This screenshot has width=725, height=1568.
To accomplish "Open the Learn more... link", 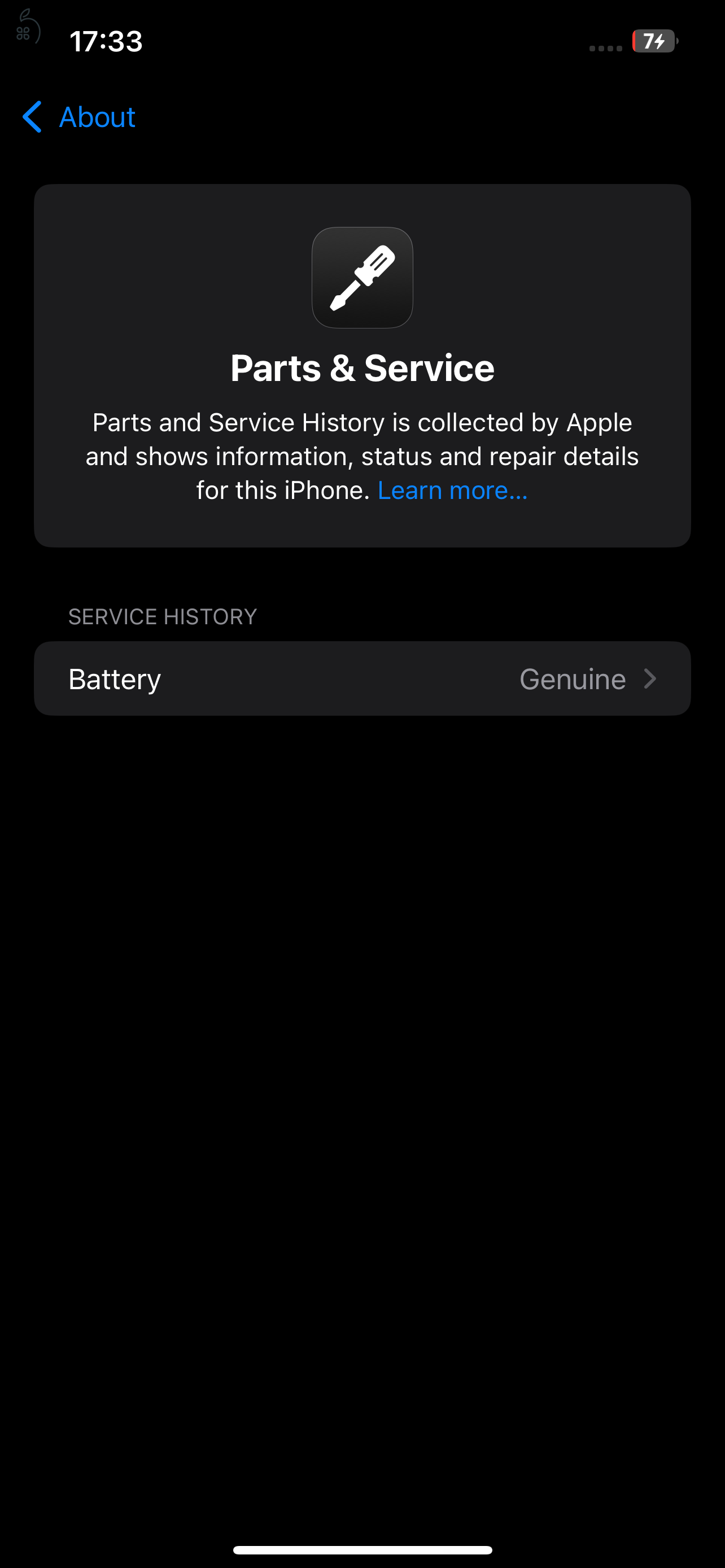I will 453,489.
